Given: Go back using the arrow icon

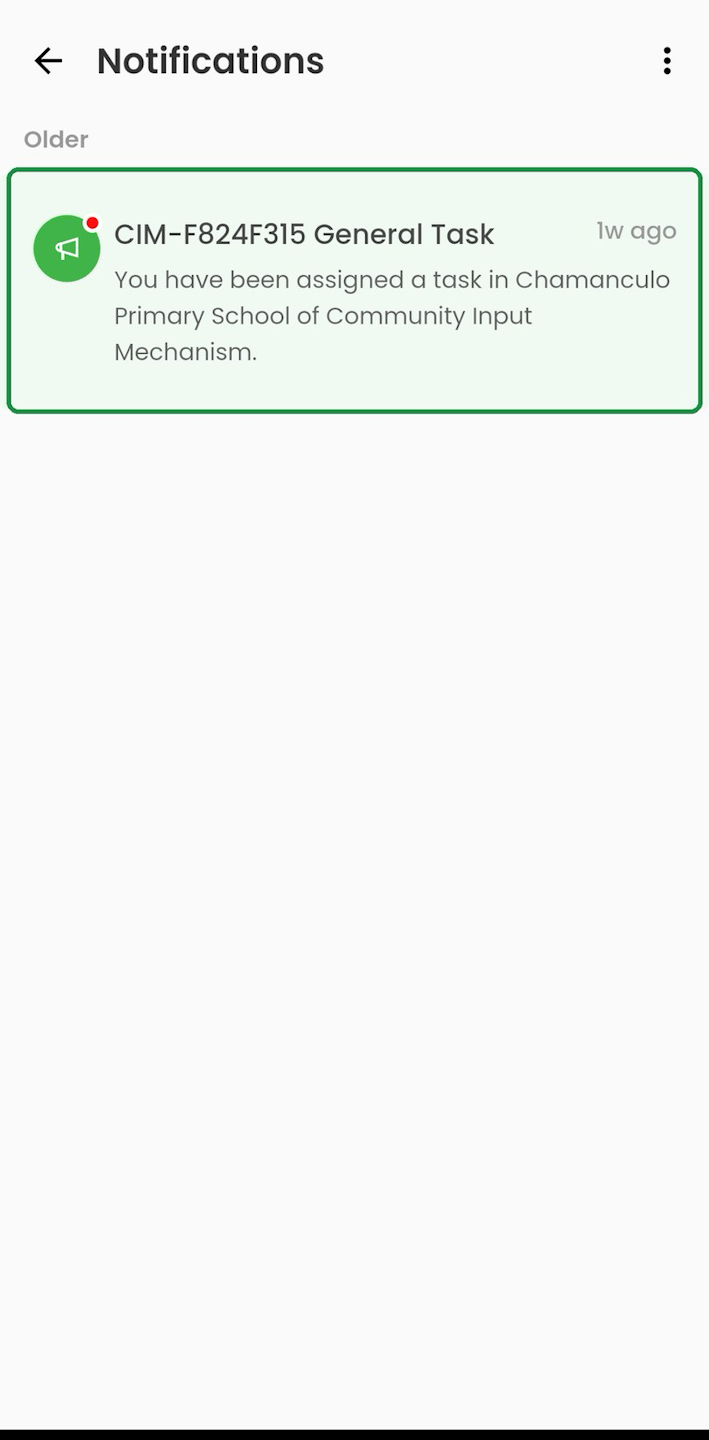Looking at the screenshot, I should tap(48, 61).
